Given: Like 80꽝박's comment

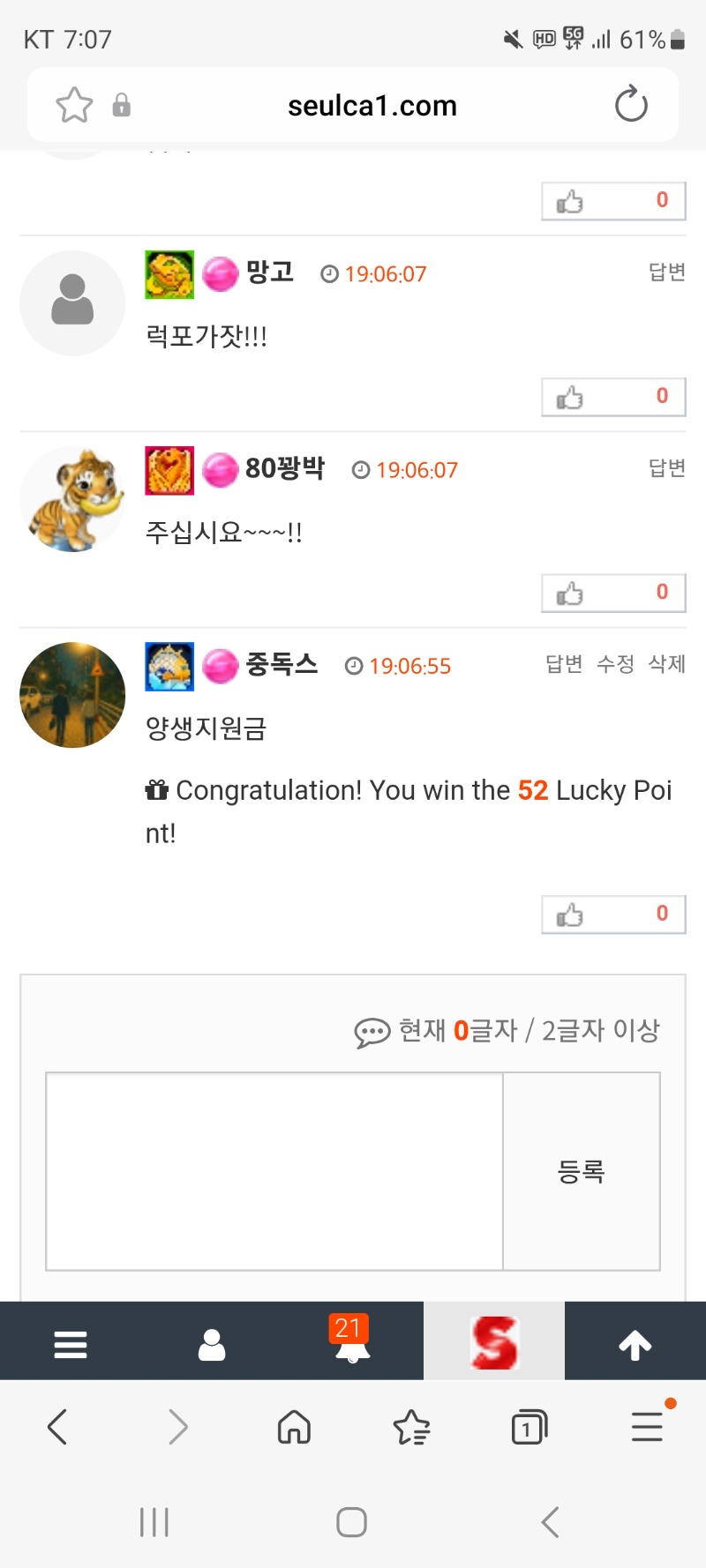Looking at the screenshot, I should [612, 594].
